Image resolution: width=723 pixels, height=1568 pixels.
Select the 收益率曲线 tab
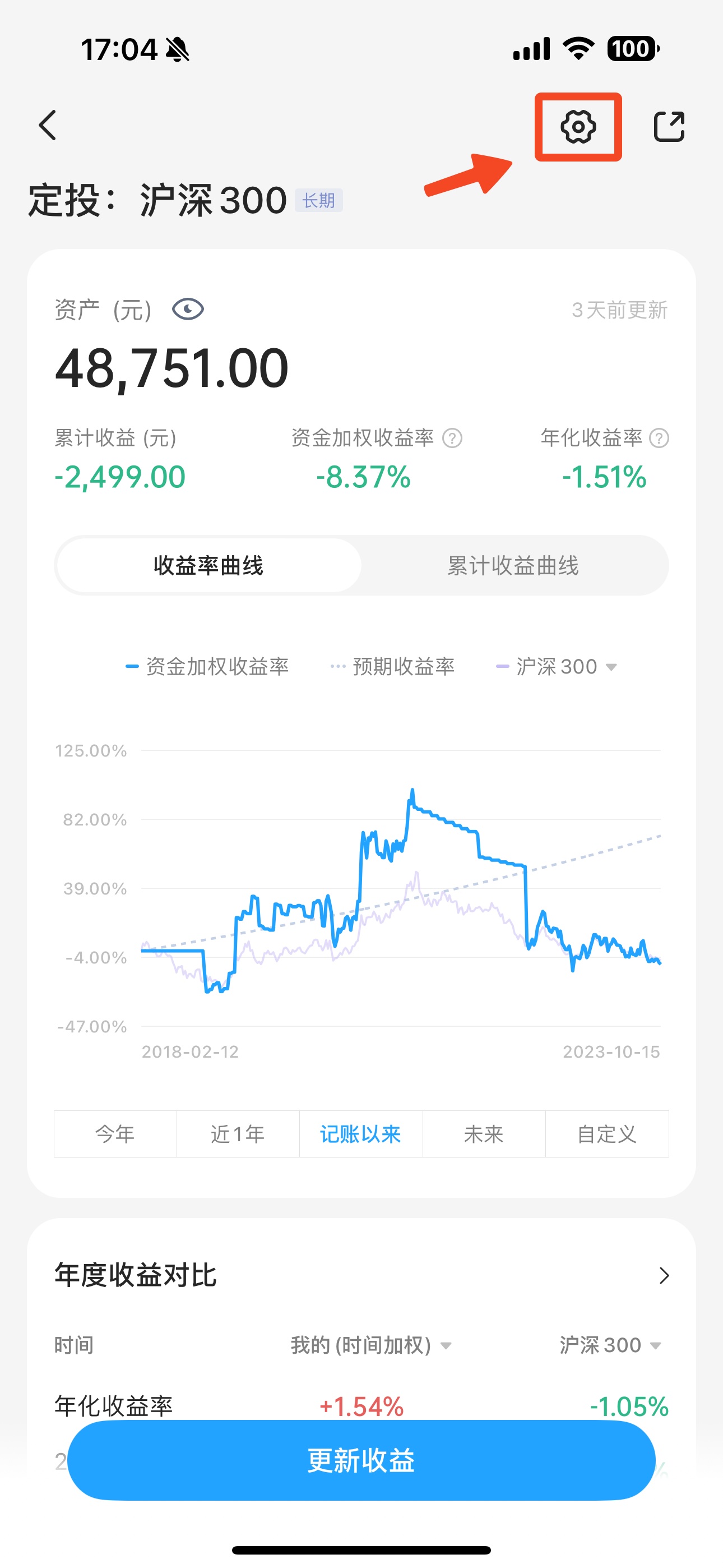pos(208,565)
